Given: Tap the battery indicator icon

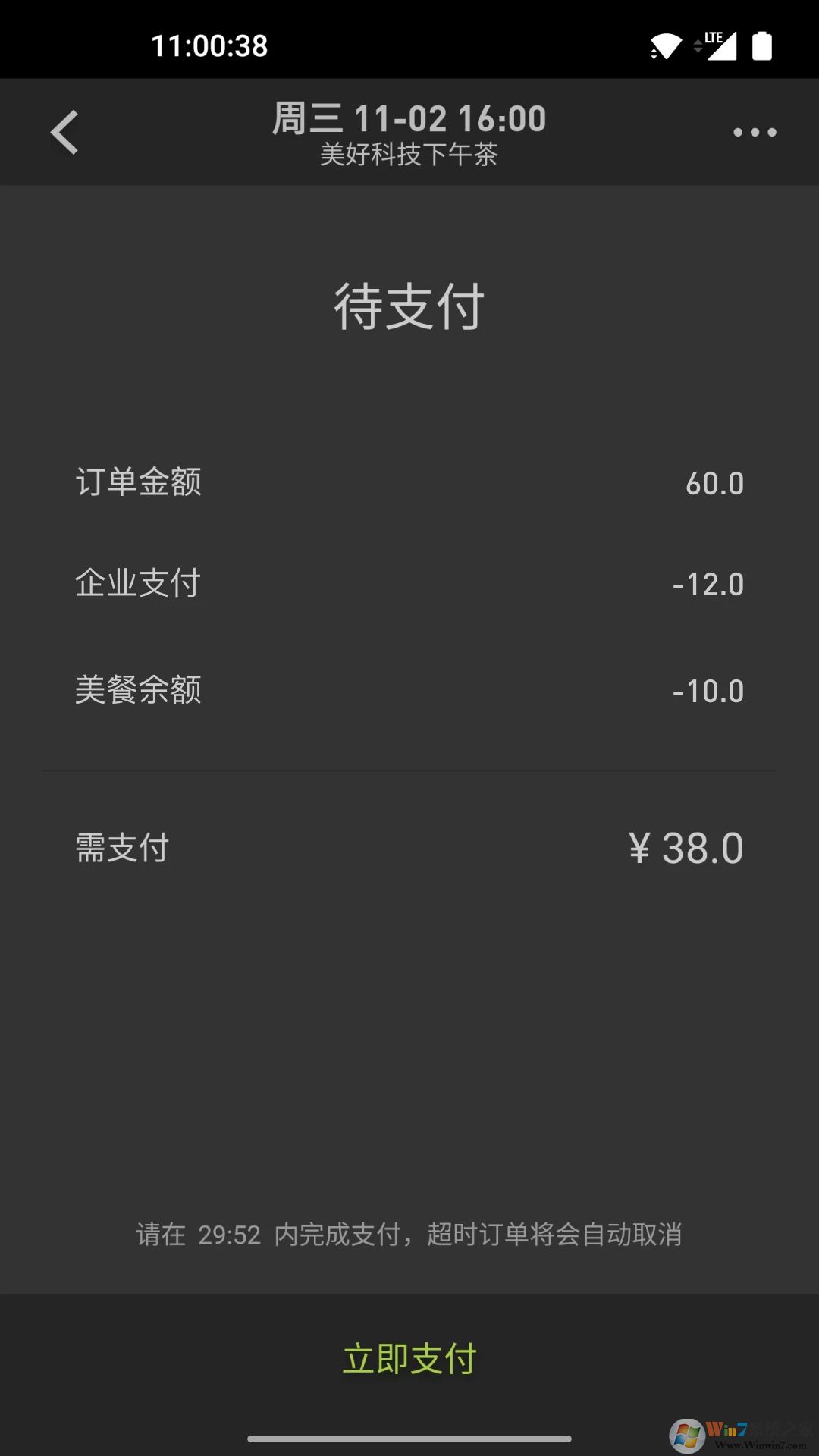Looking at the screenshot, I should pyautogui.click(x=761, y=47).
